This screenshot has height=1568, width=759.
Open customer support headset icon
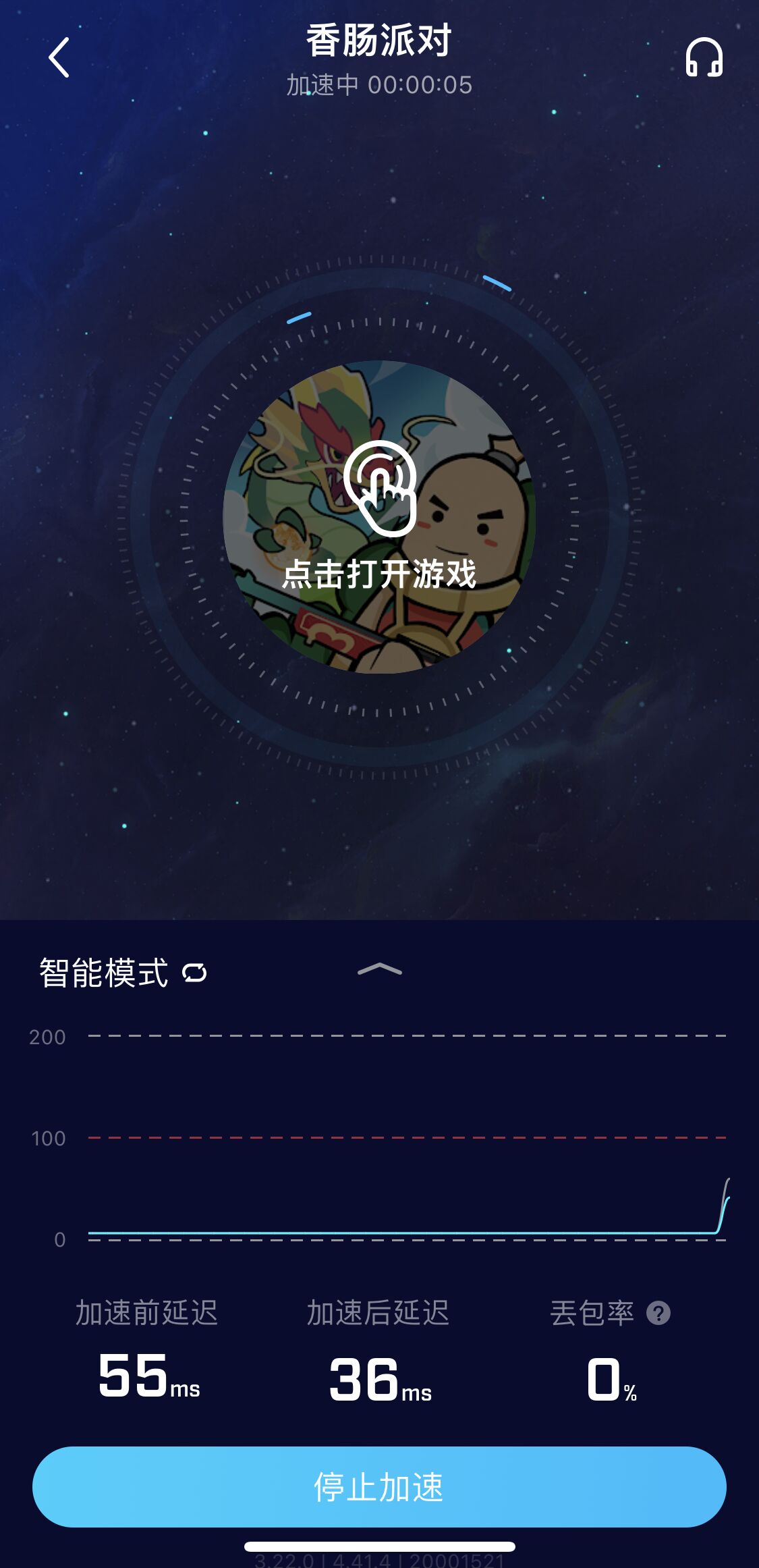(704, 58)
